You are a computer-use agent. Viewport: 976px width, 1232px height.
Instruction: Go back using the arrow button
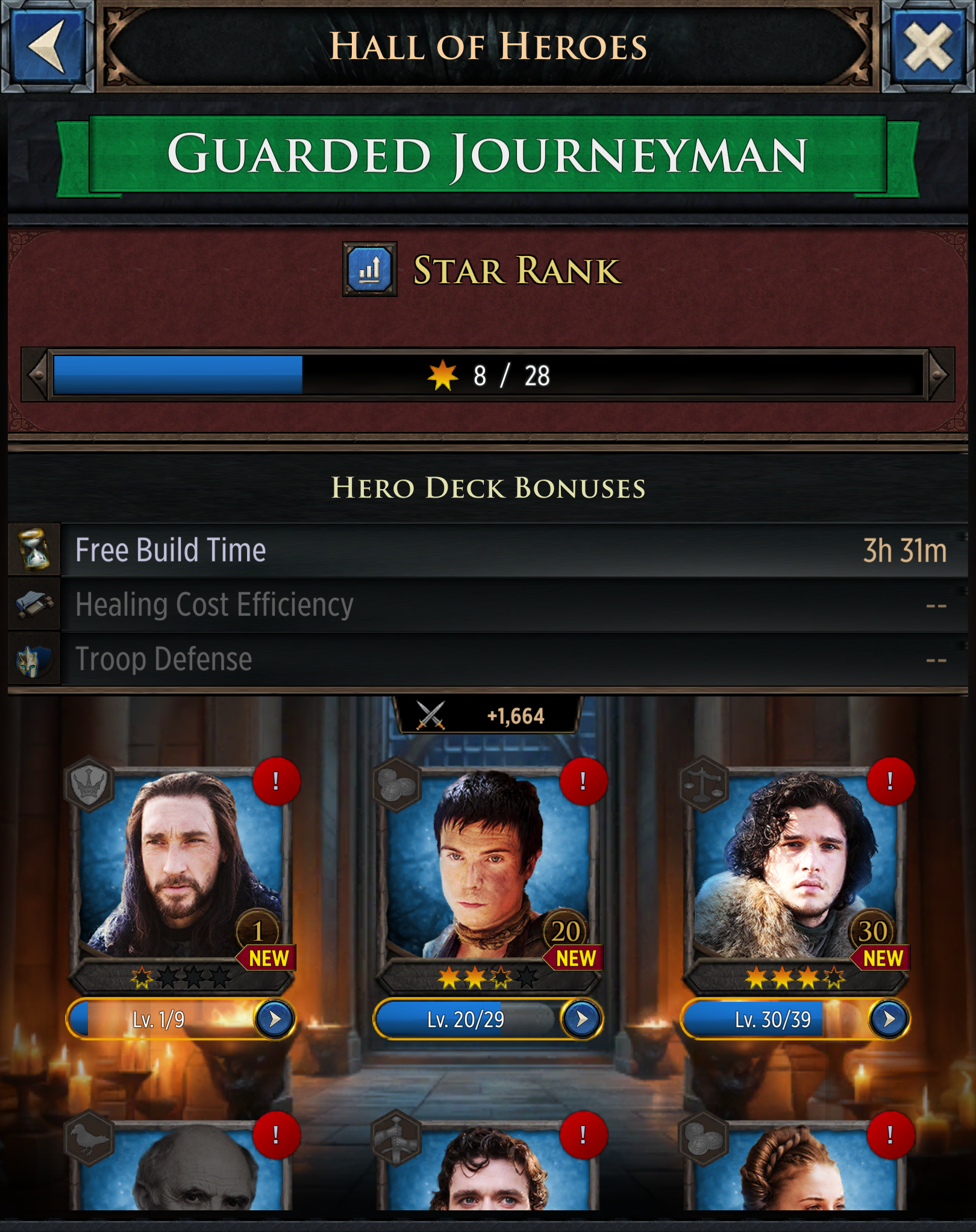point(47,46)
